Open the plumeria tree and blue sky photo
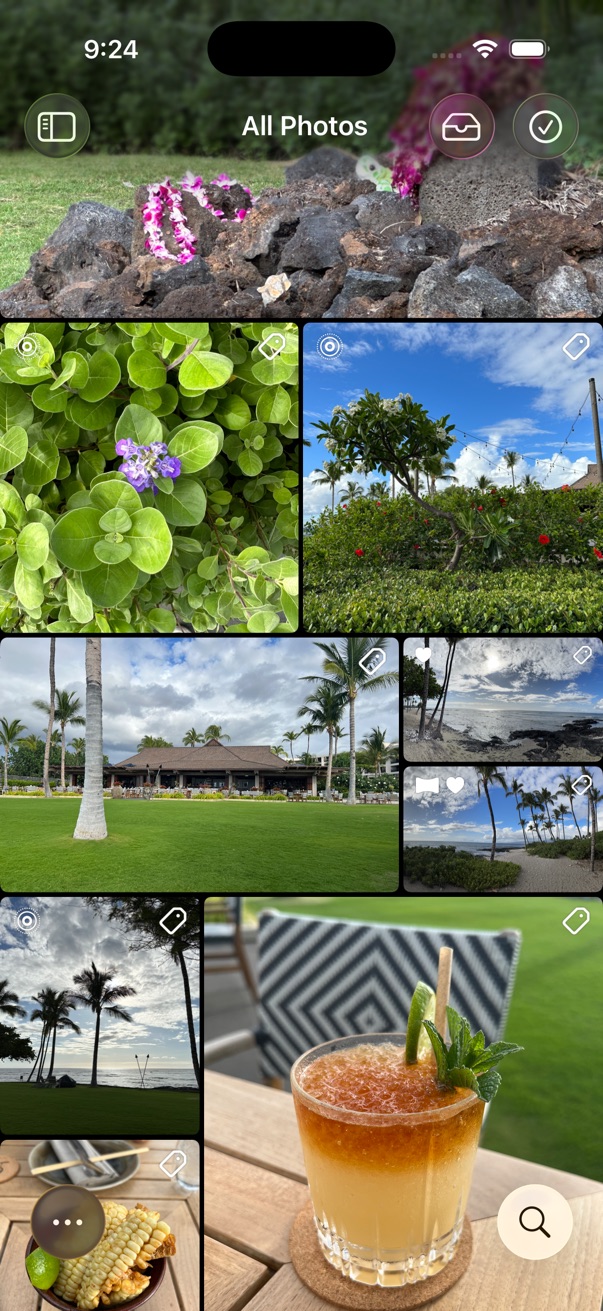The image size is (603, 1311). click(452, 477)
